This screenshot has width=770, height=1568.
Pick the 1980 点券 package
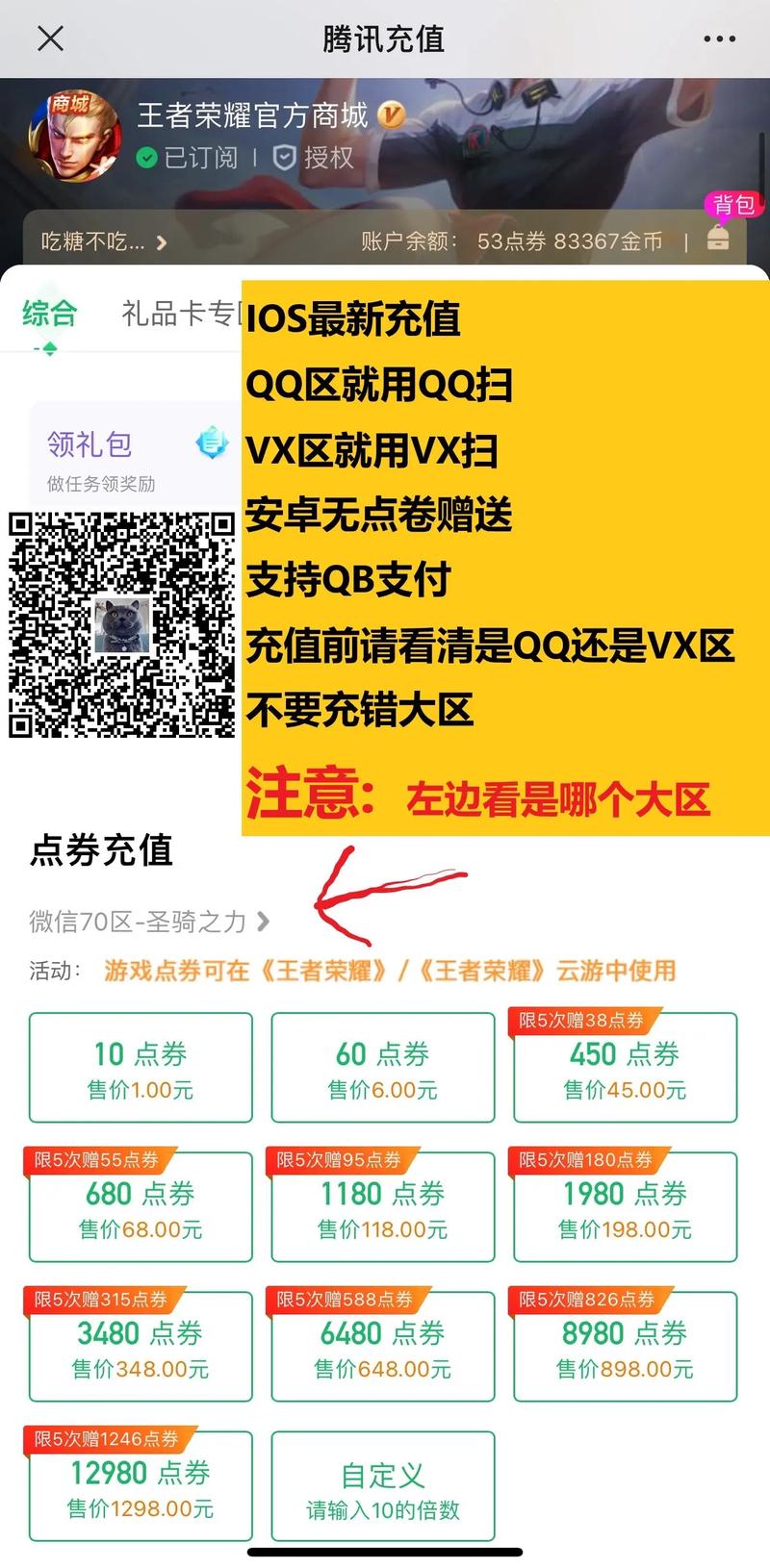click(626, 1209)
